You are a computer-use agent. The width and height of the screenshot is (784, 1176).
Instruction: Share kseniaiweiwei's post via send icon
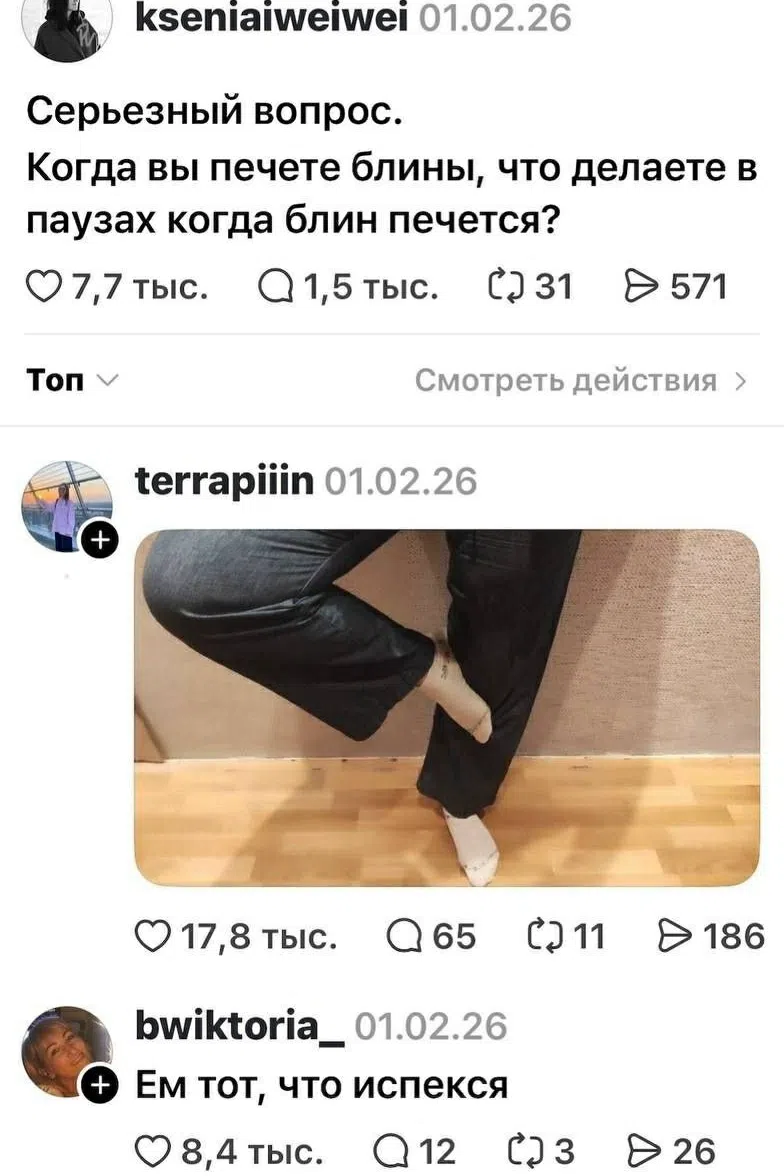tap(640, 287)
